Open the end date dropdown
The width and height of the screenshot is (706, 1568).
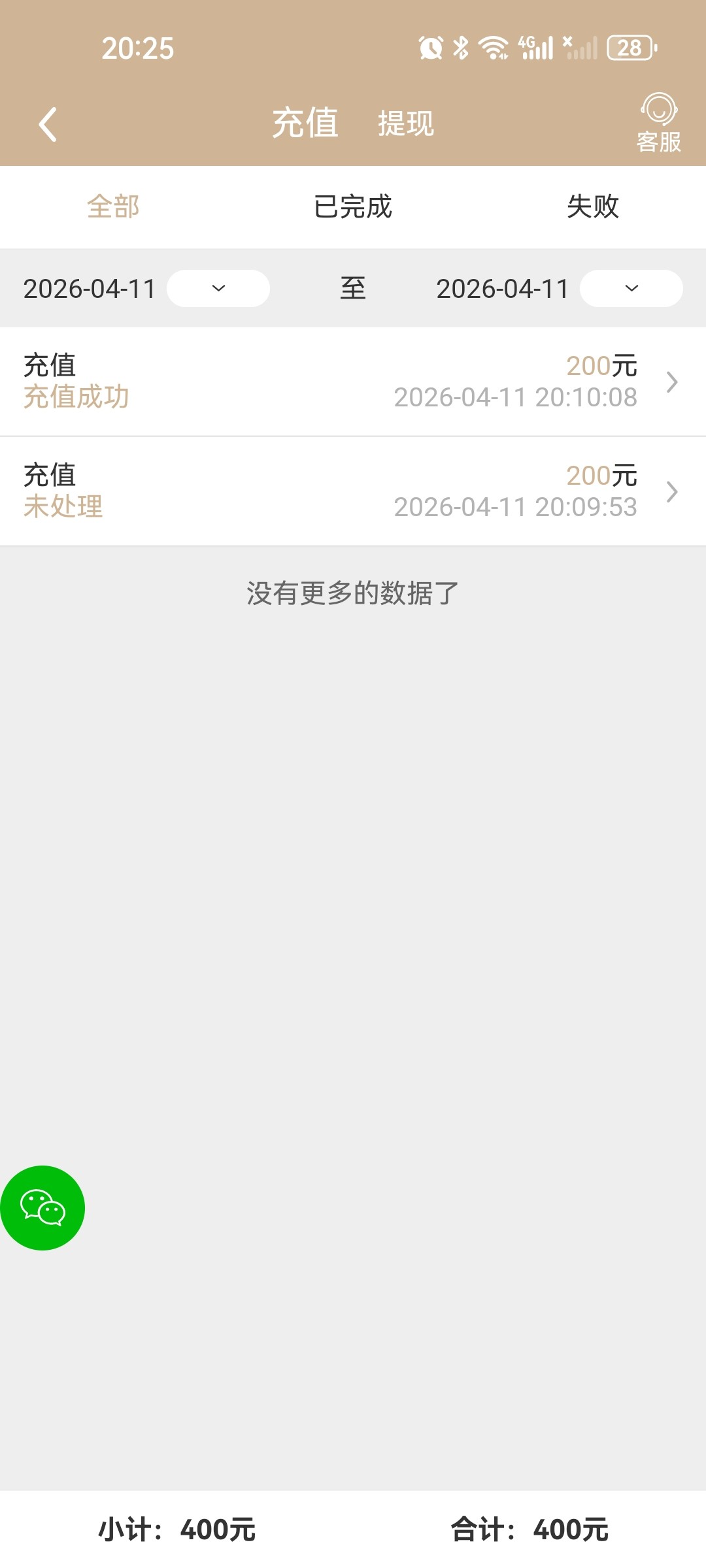click(631, 288)
